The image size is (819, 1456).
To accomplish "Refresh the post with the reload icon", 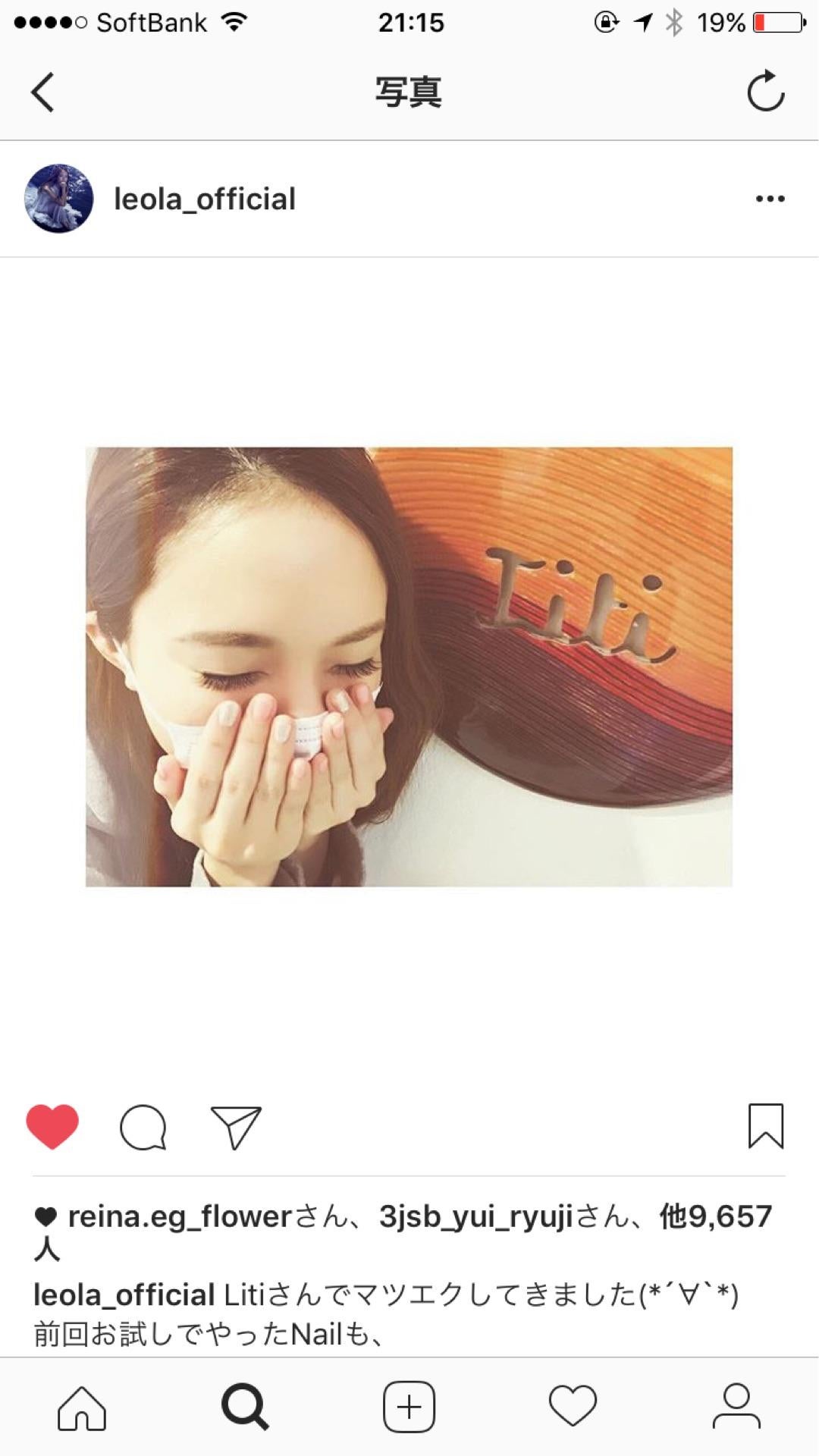I will click(765, 92).
